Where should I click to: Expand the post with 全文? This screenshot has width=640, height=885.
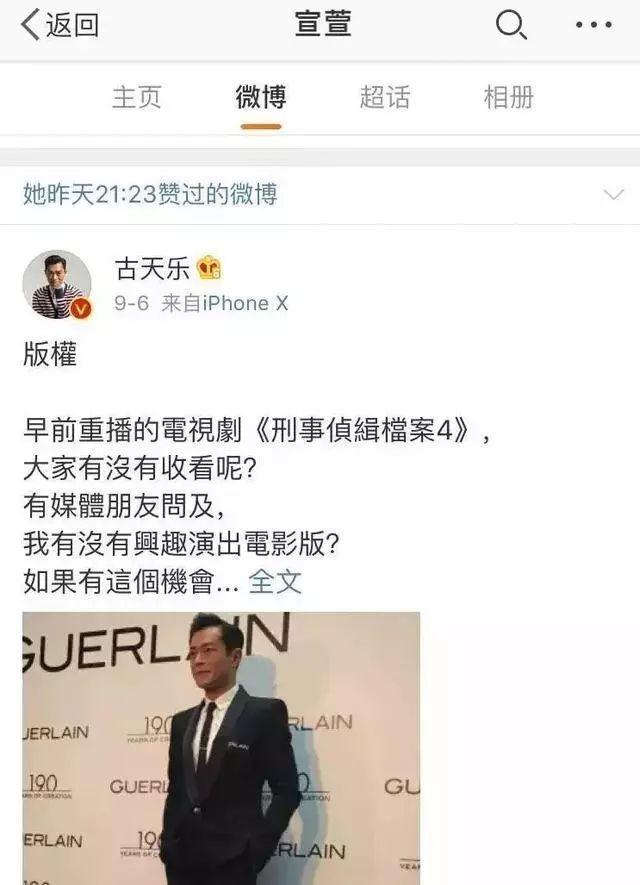coord(274,581)
